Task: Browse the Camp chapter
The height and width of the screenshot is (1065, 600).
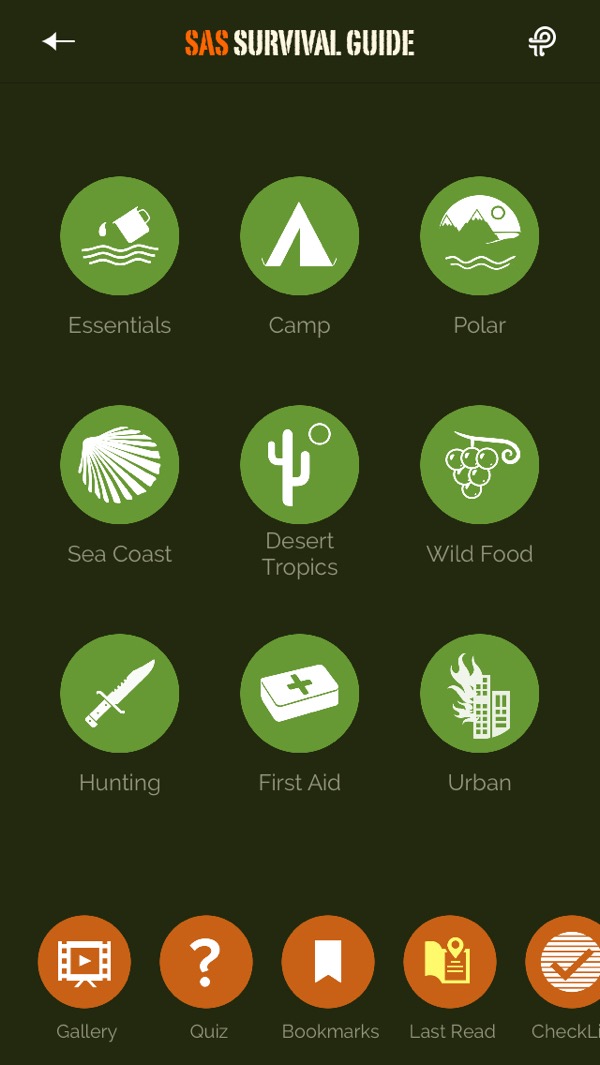Action: coord(300,236)
